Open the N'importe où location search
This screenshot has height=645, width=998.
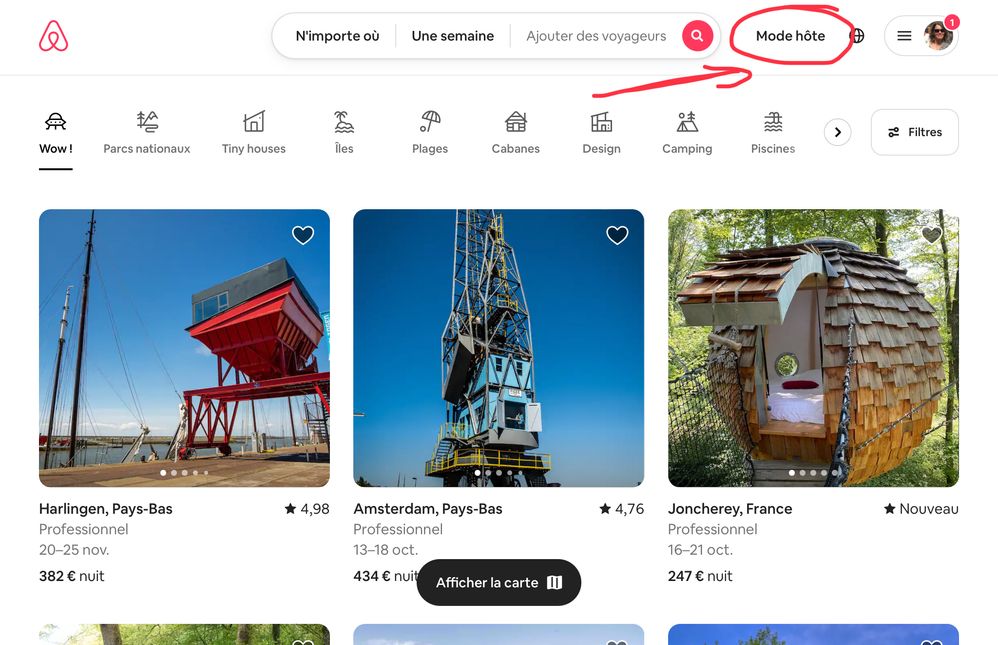tap(337, 36)
